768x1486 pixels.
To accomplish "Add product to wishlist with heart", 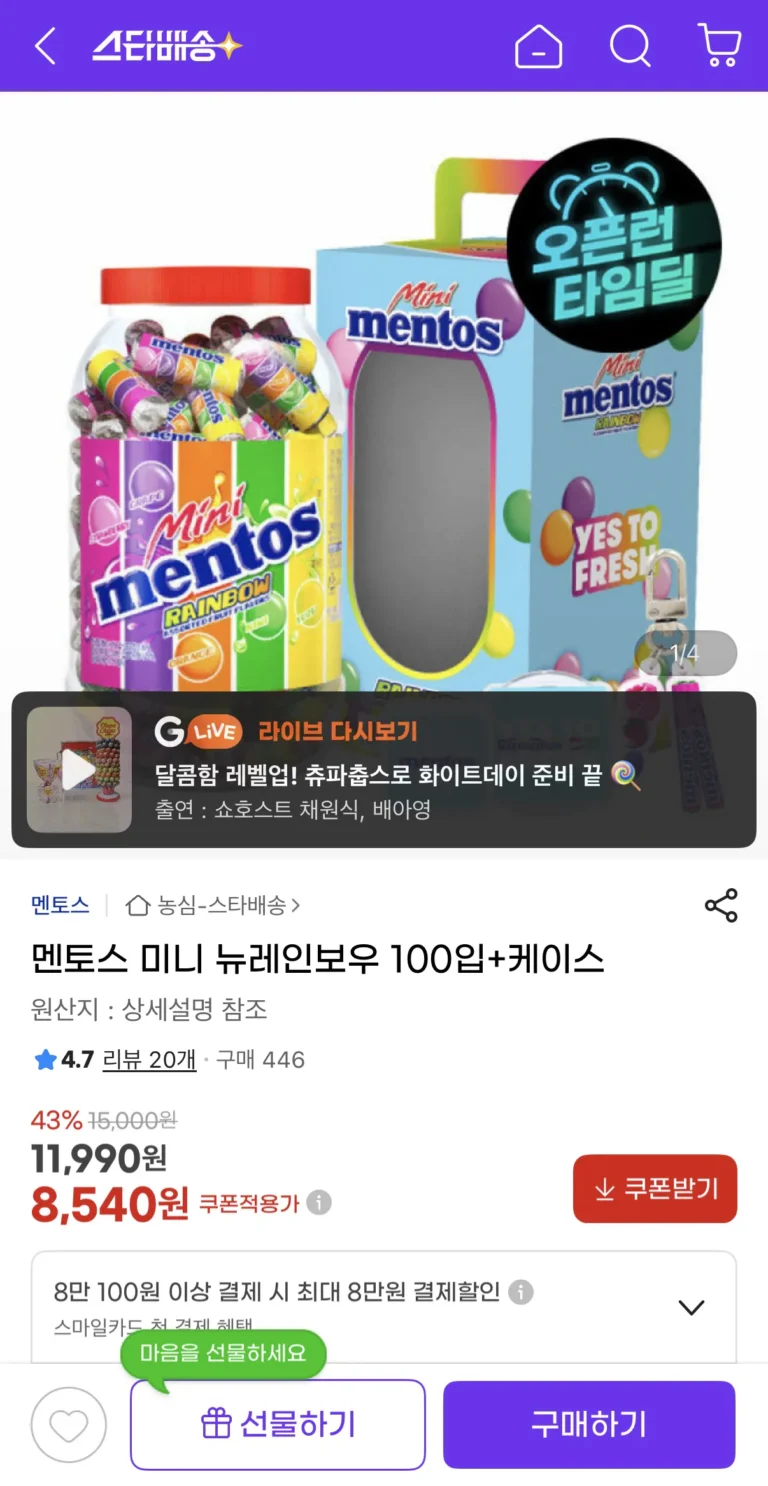I will point(68,1425).
